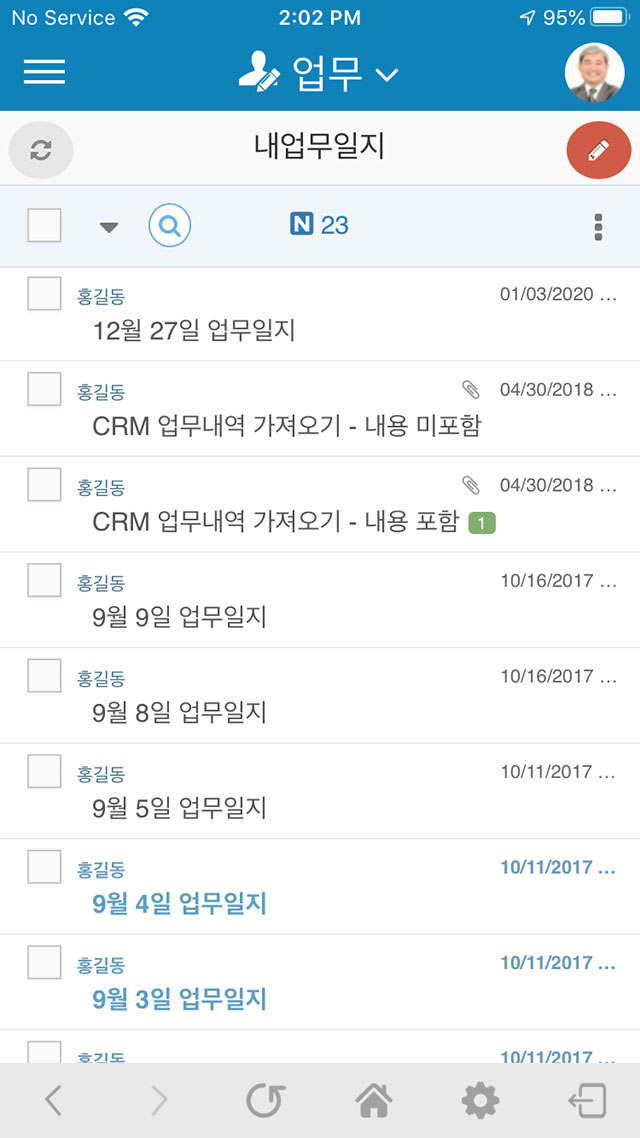640x1138 pixels.
Task: Show the 23 new items
Action: [x=319, y=226]
